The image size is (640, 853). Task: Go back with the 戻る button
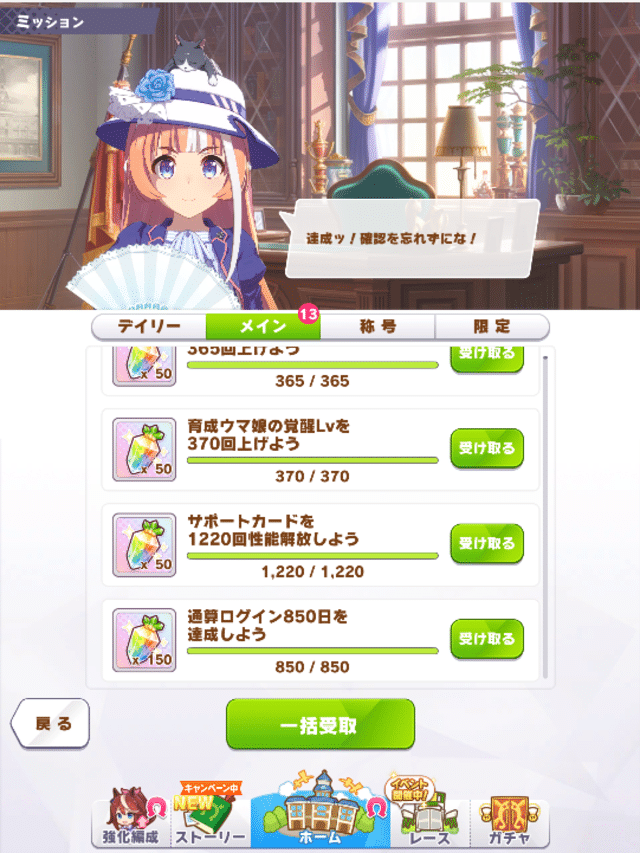(x=50, y=724)
